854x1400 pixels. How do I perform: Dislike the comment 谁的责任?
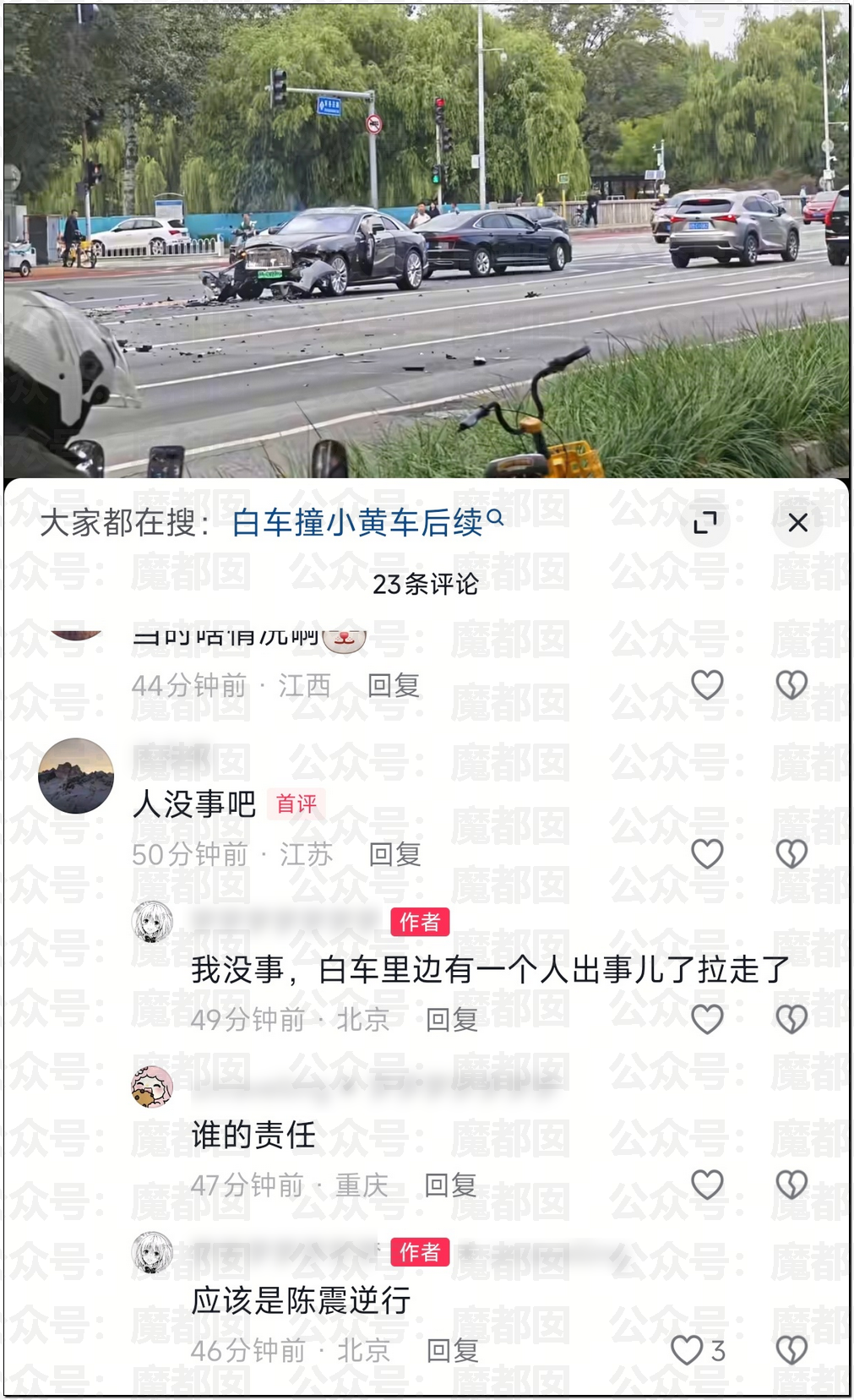tap(791, 1185)
